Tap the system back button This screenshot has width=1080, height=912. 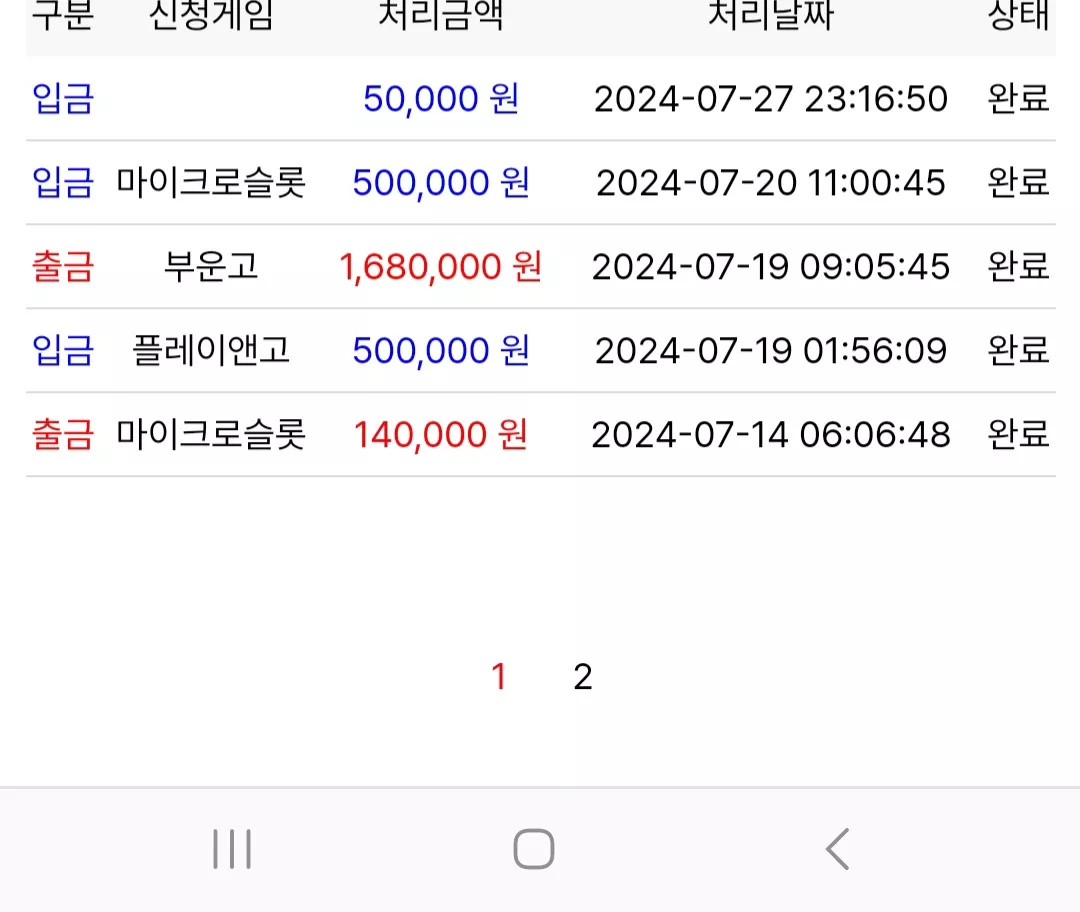838,849
